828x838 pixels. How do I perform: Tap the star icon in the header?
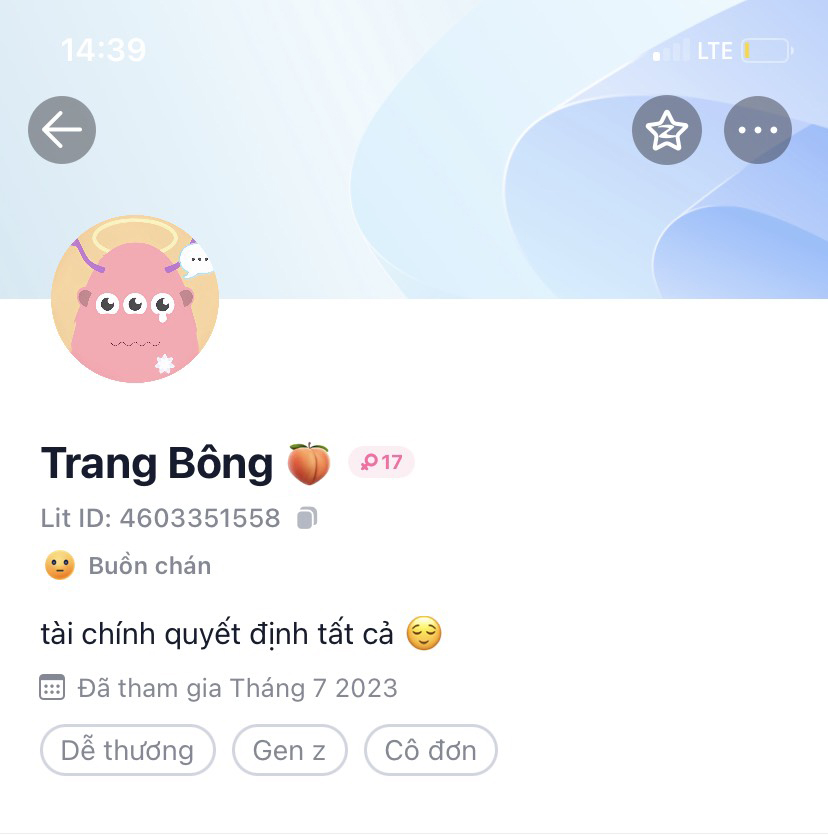click(667, 130)
